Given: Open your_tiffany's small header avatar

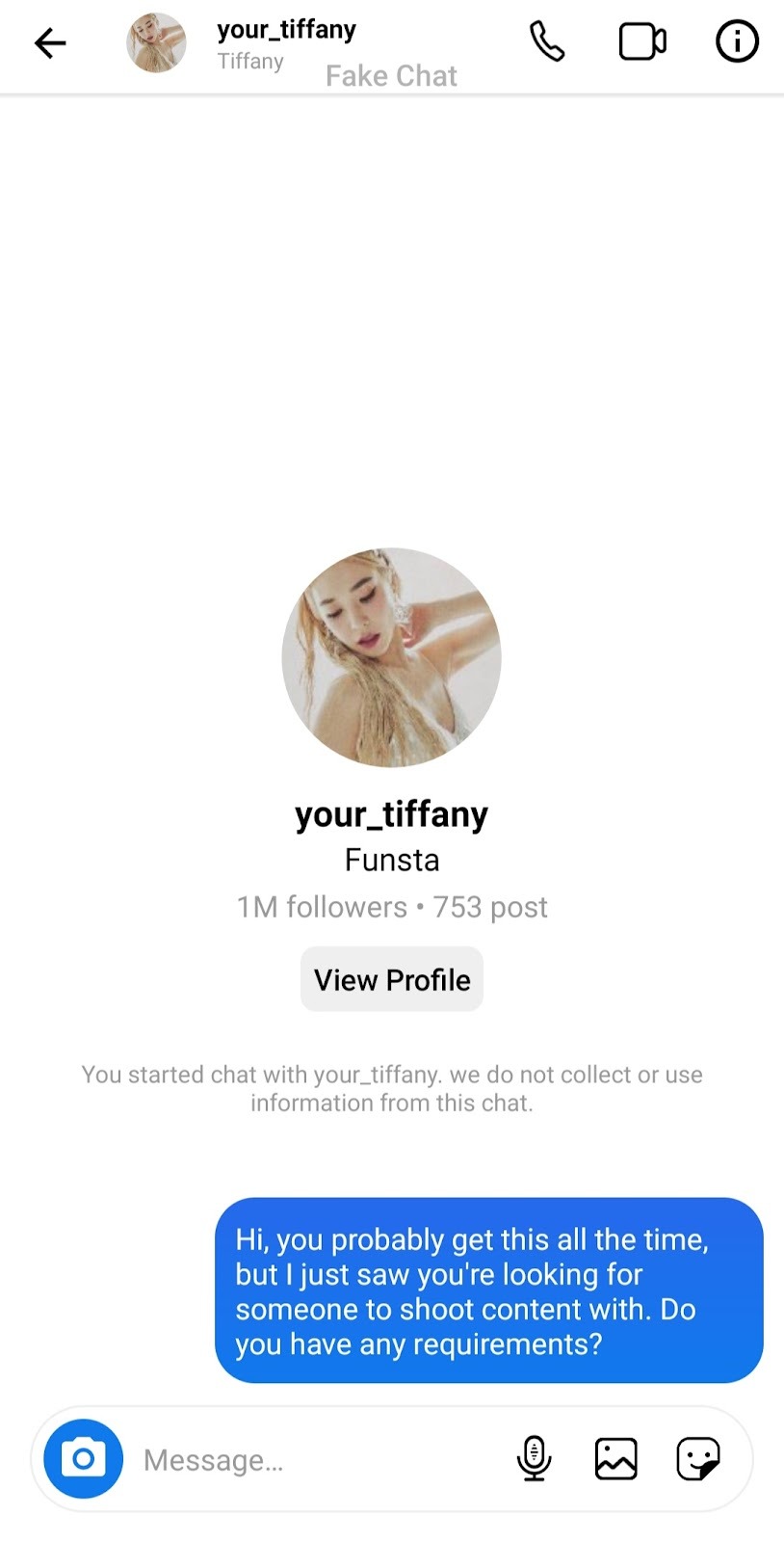Looking at the screenshot, I should pyautogui.click(x=156, y=43).
